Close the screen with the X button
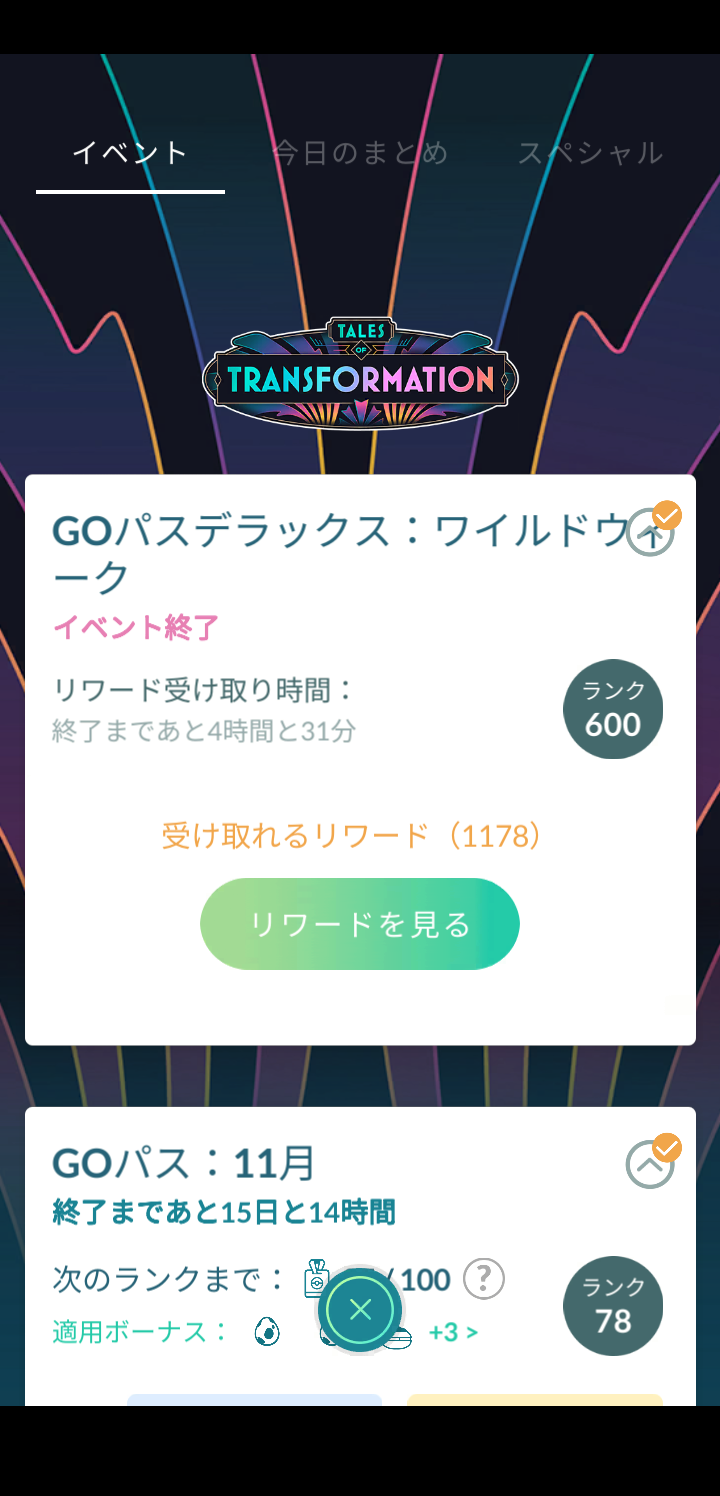The width and height of the screenshot is (720, 1496). click(x=360, y=1310)
